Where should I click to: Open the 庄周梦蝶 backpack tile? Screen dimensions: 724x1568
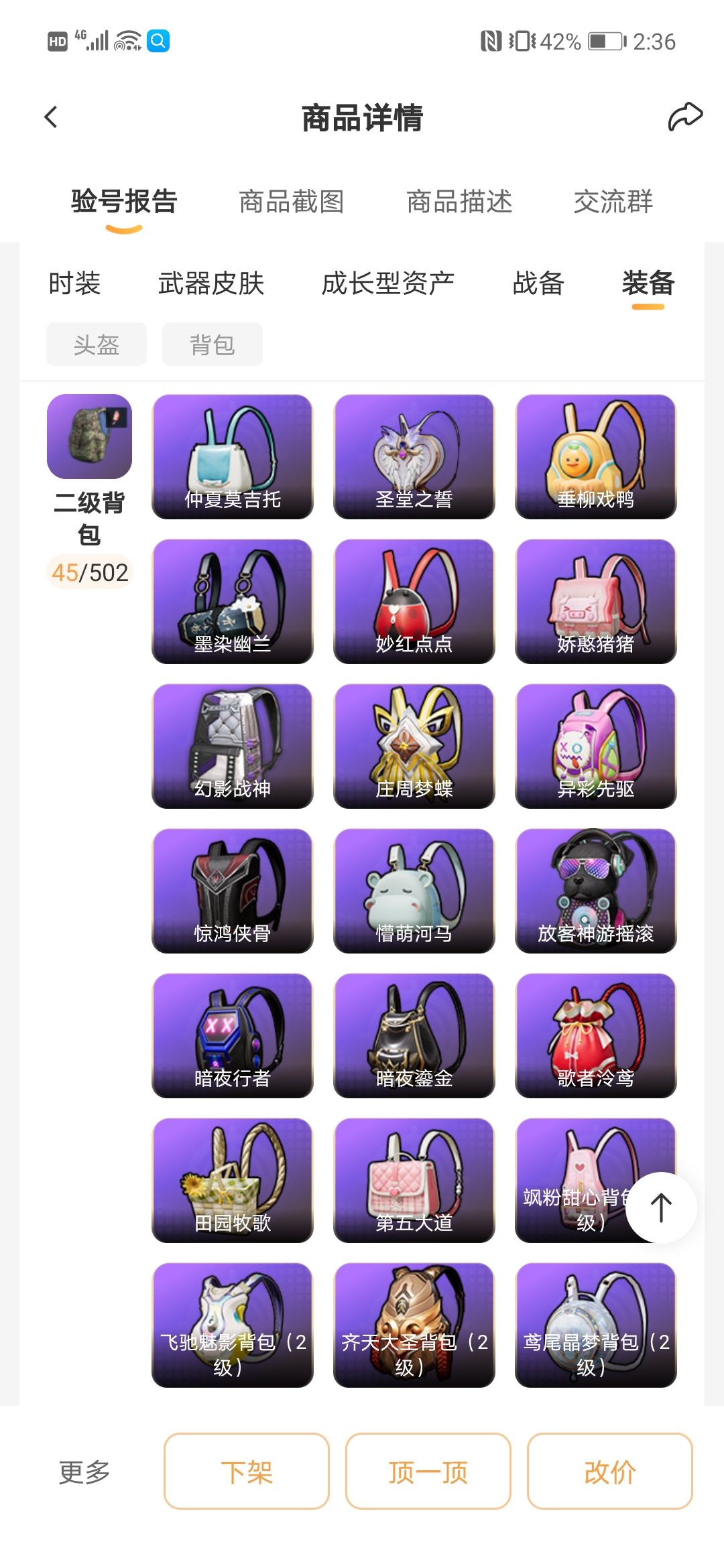(x=414, y=746)
